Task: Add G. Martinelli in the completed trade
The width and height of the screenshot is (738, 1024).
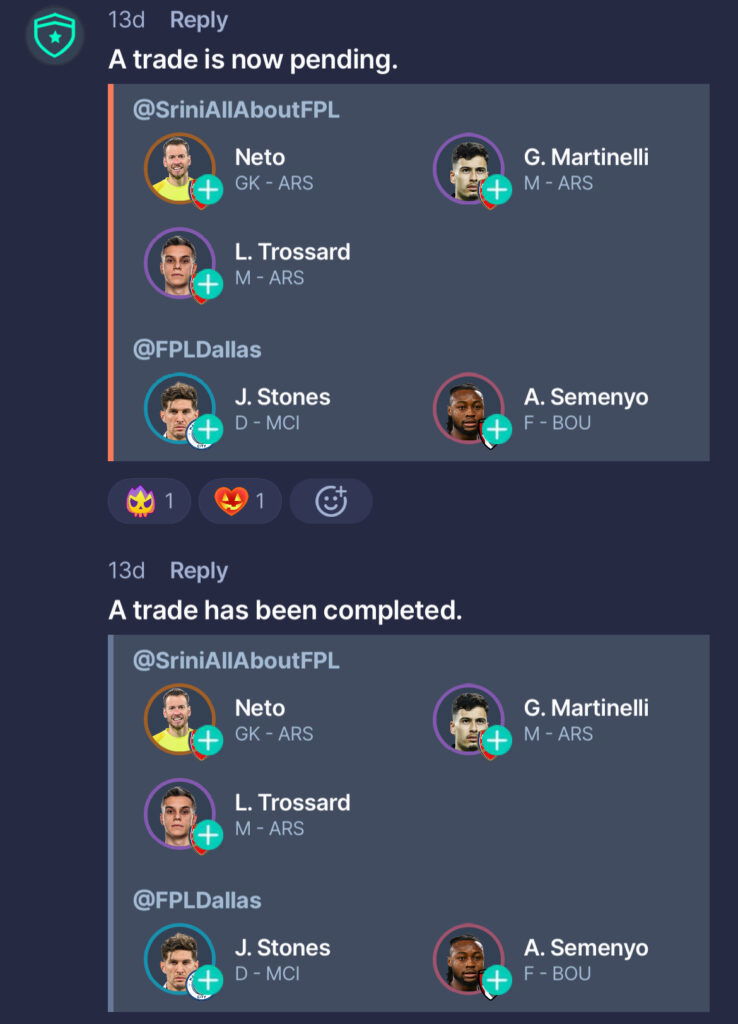Action: coord(497,740)
